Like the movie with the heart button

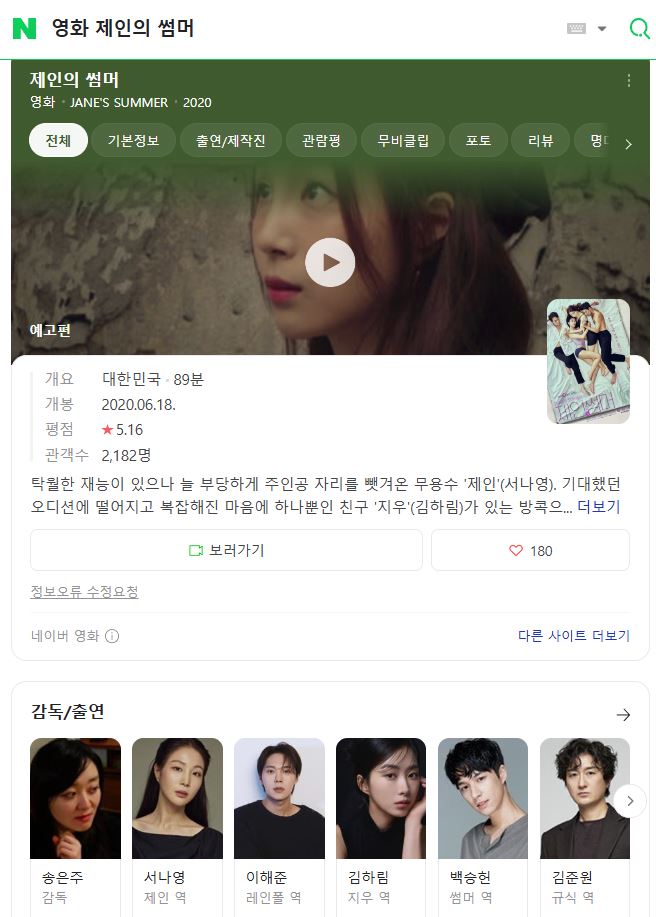[x=530, y=550]
